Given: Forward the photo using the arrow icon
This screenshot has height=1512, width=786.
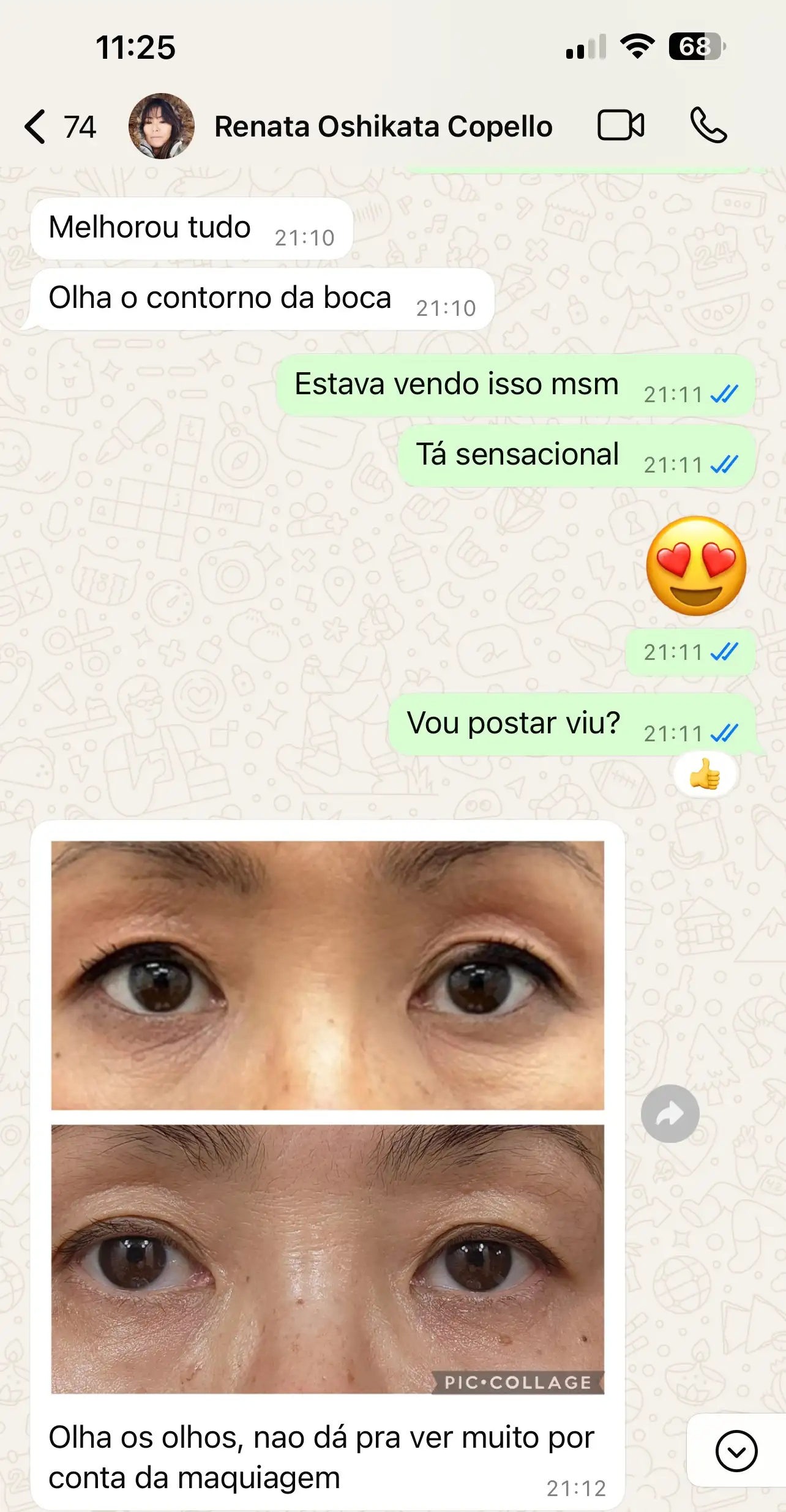Looking at the screenshot, I should 670,1113.
